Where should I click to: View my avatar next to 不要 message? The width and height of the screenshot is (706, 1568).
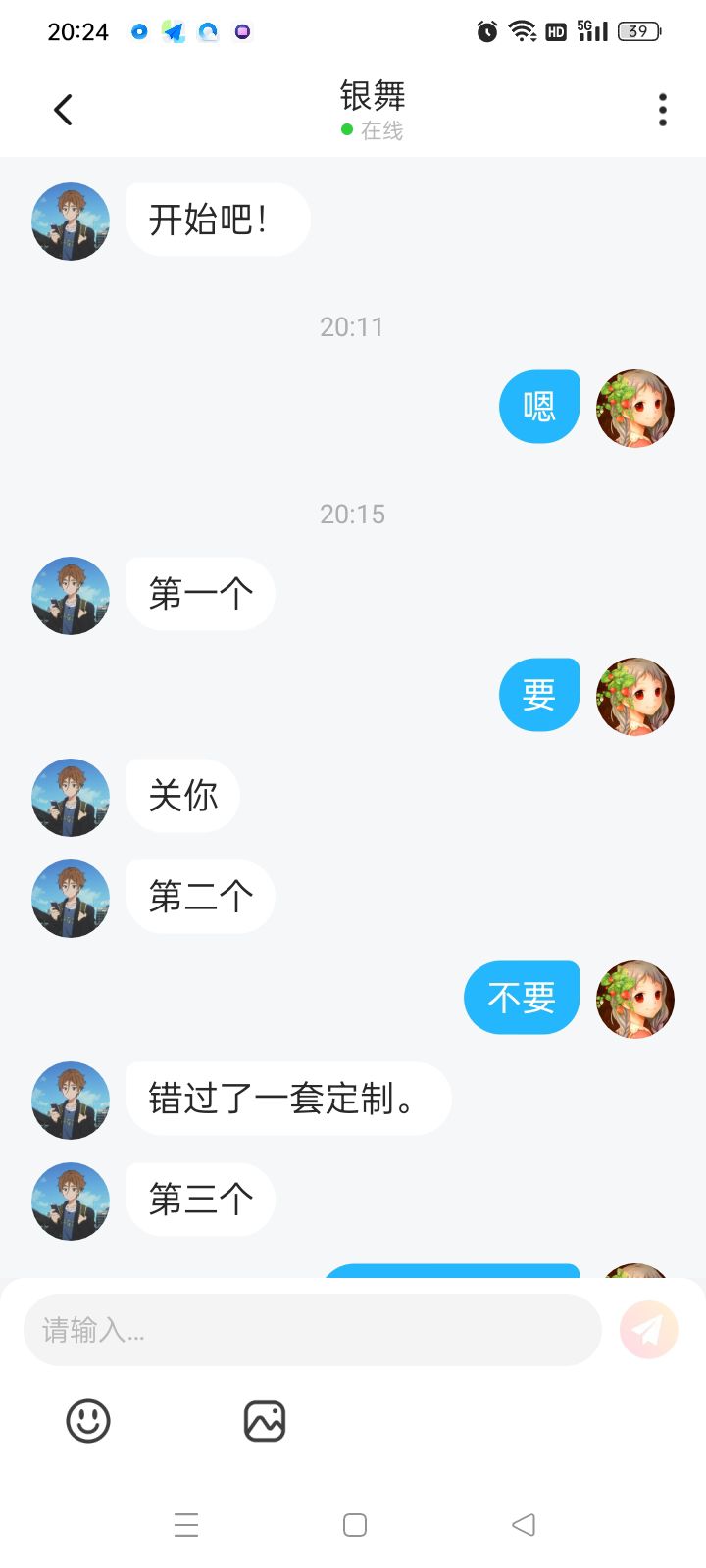tap(635, 999)
